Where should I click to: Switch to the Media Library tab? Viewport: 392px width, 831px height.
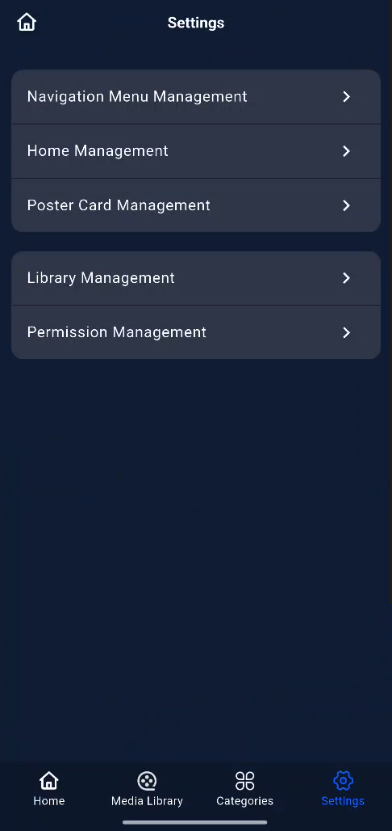[147, 789]
